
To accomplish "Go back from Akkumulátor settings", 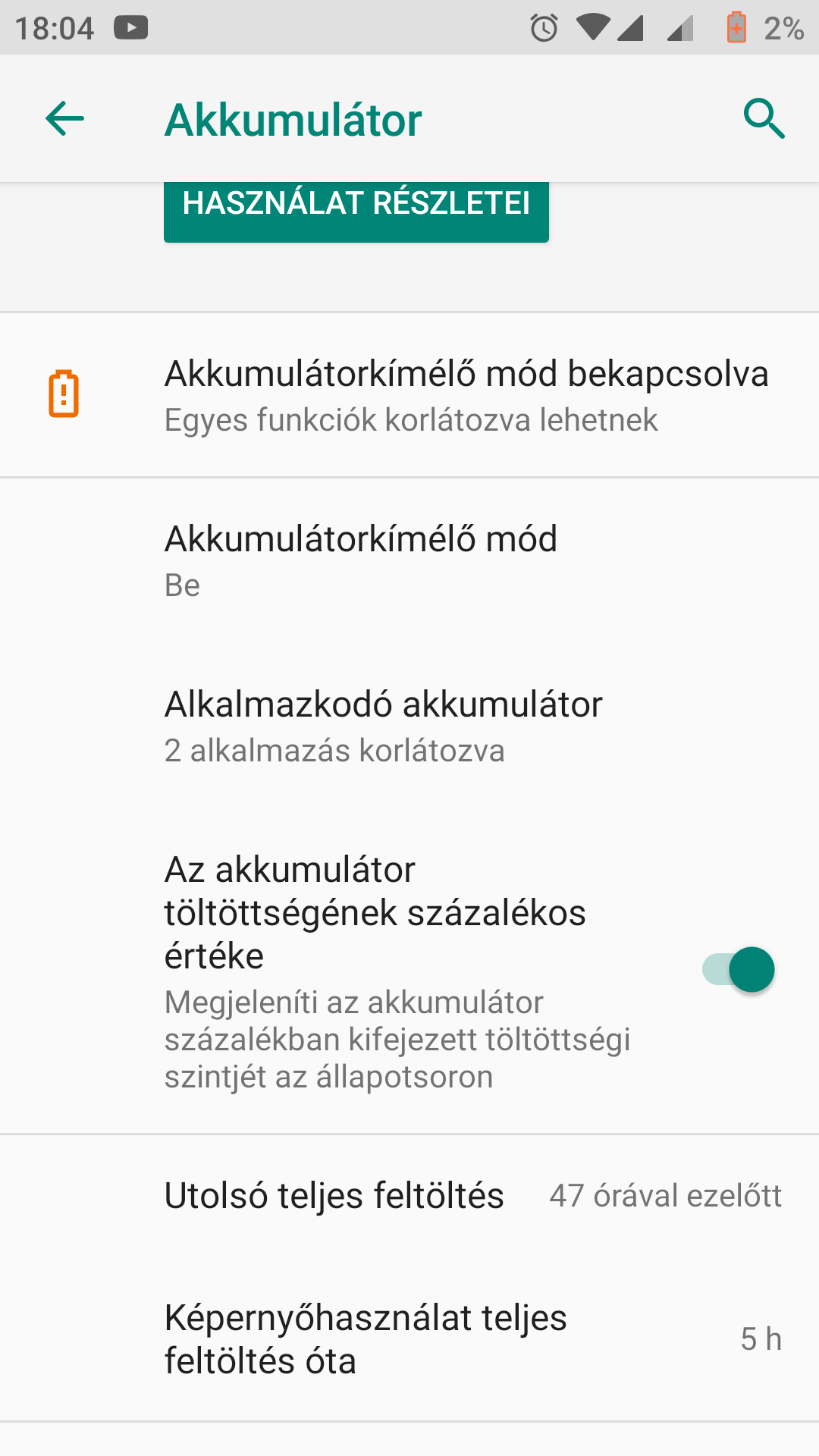I will pos(64,119).
